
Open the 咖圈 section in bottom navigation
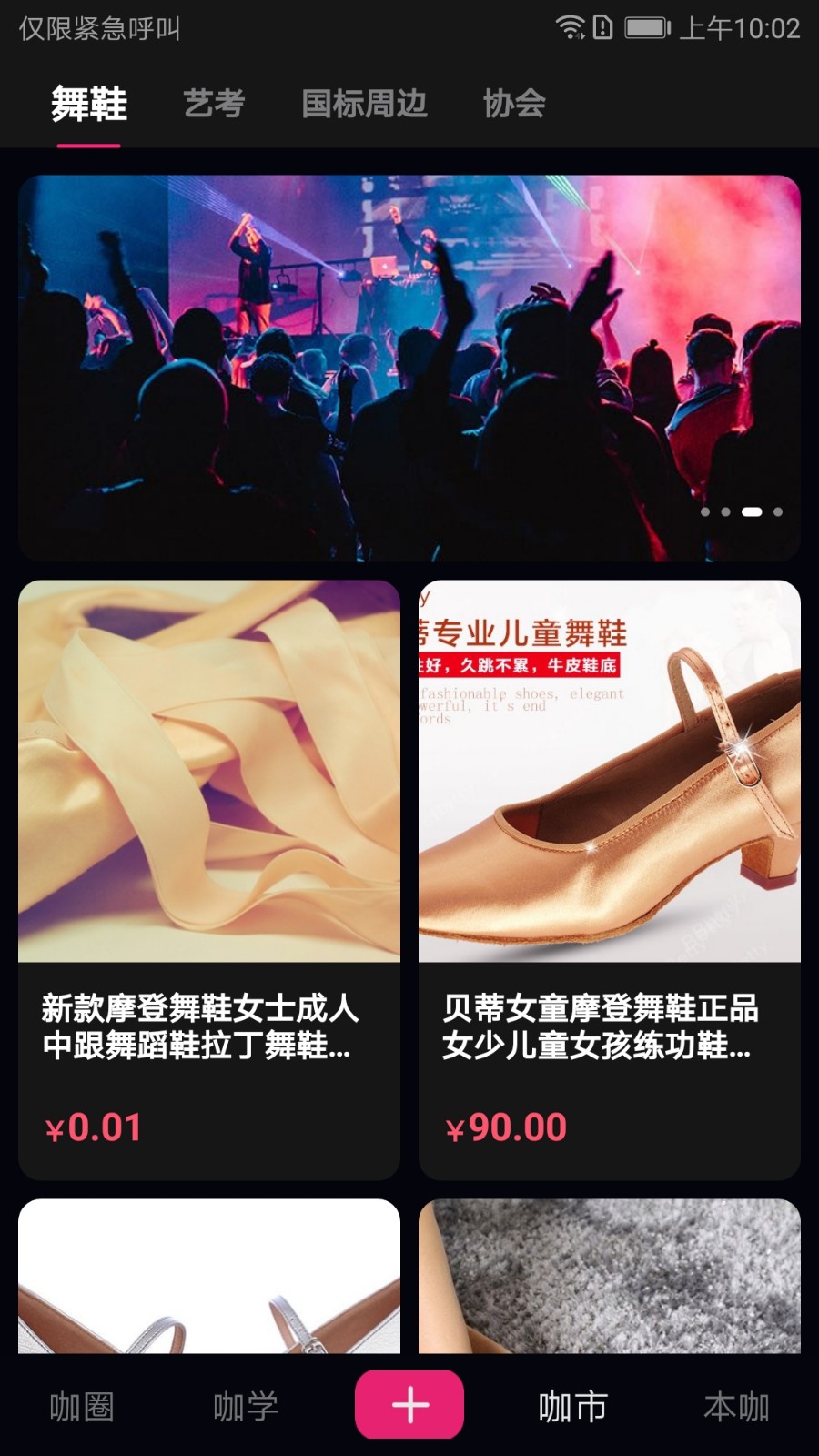click(x=82, y=1404)
